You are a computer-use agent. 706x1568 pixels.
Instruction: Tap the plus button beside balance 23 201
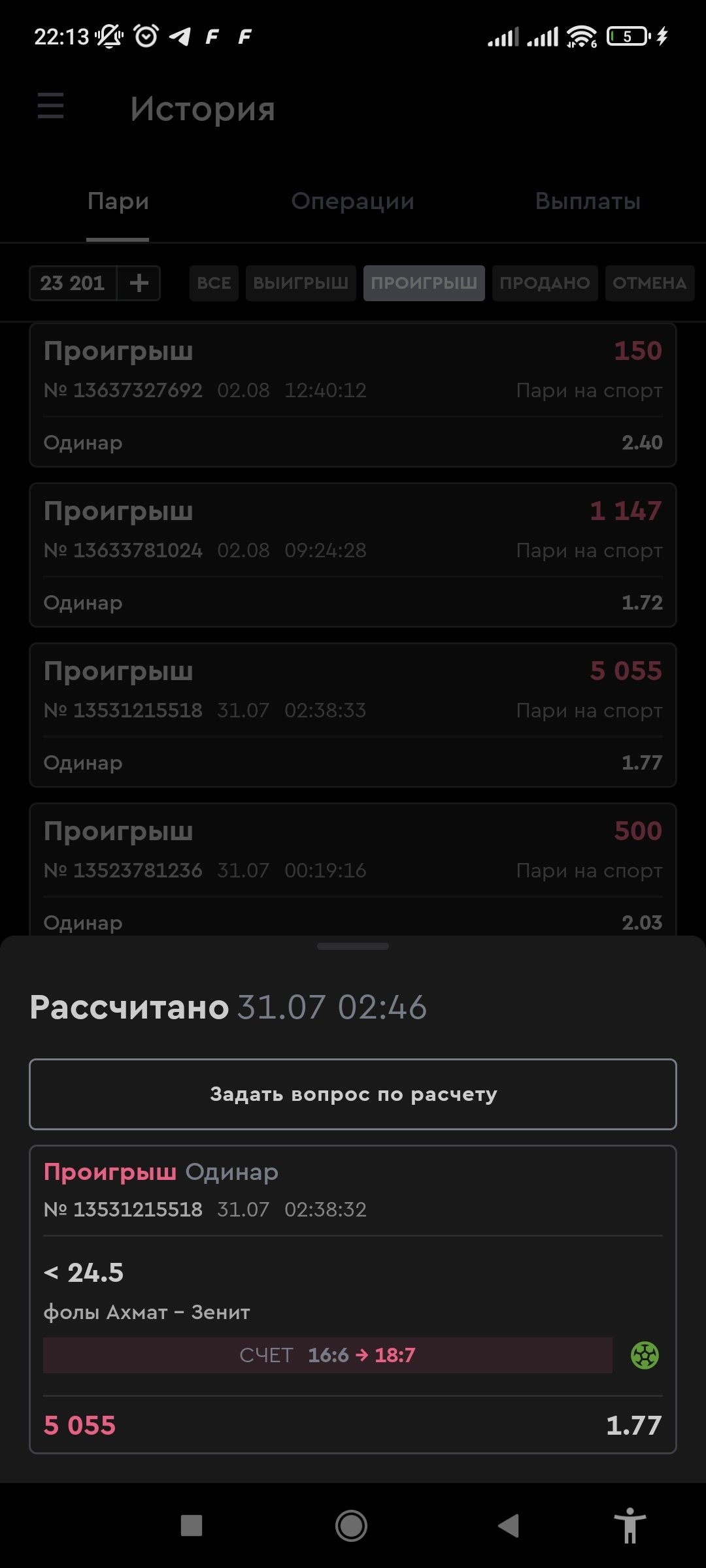(139, 283)
